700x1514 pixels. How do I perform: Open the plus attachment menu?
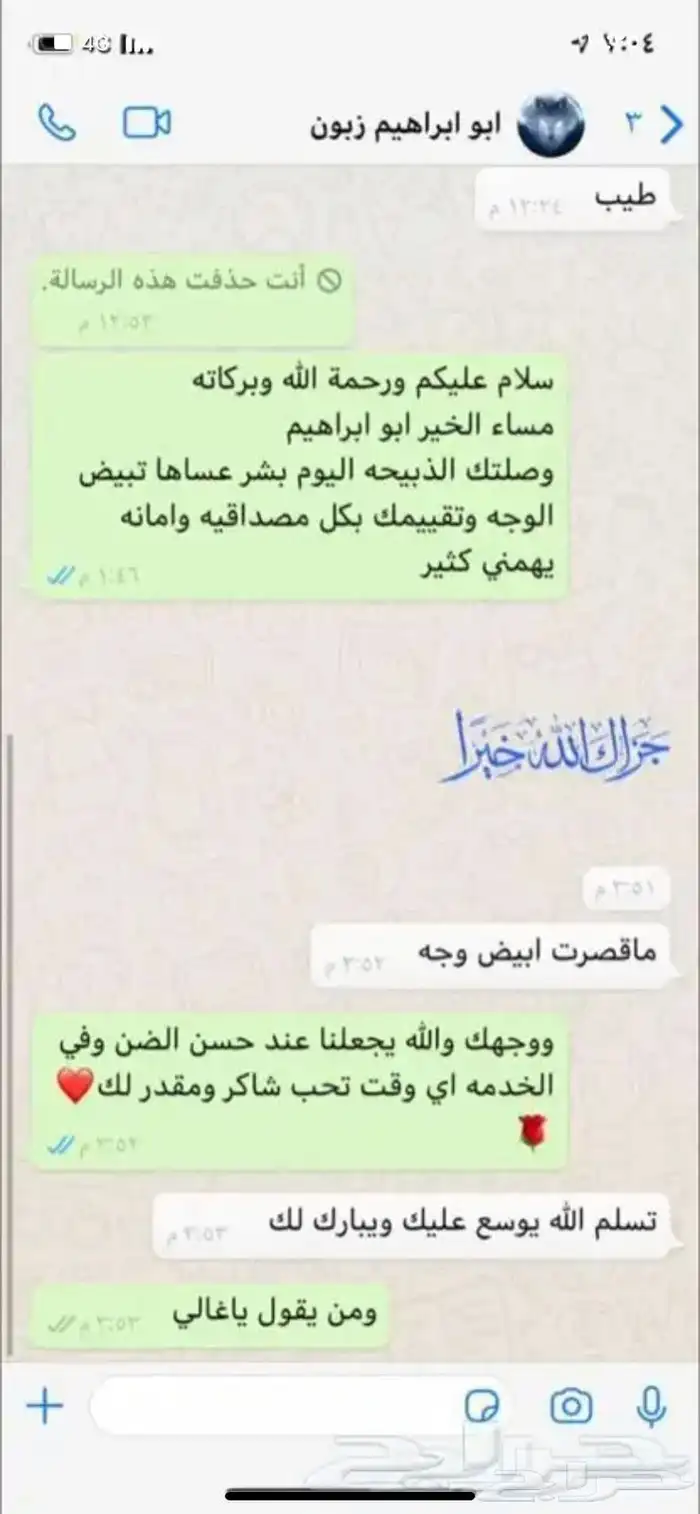coord(44,1406)
